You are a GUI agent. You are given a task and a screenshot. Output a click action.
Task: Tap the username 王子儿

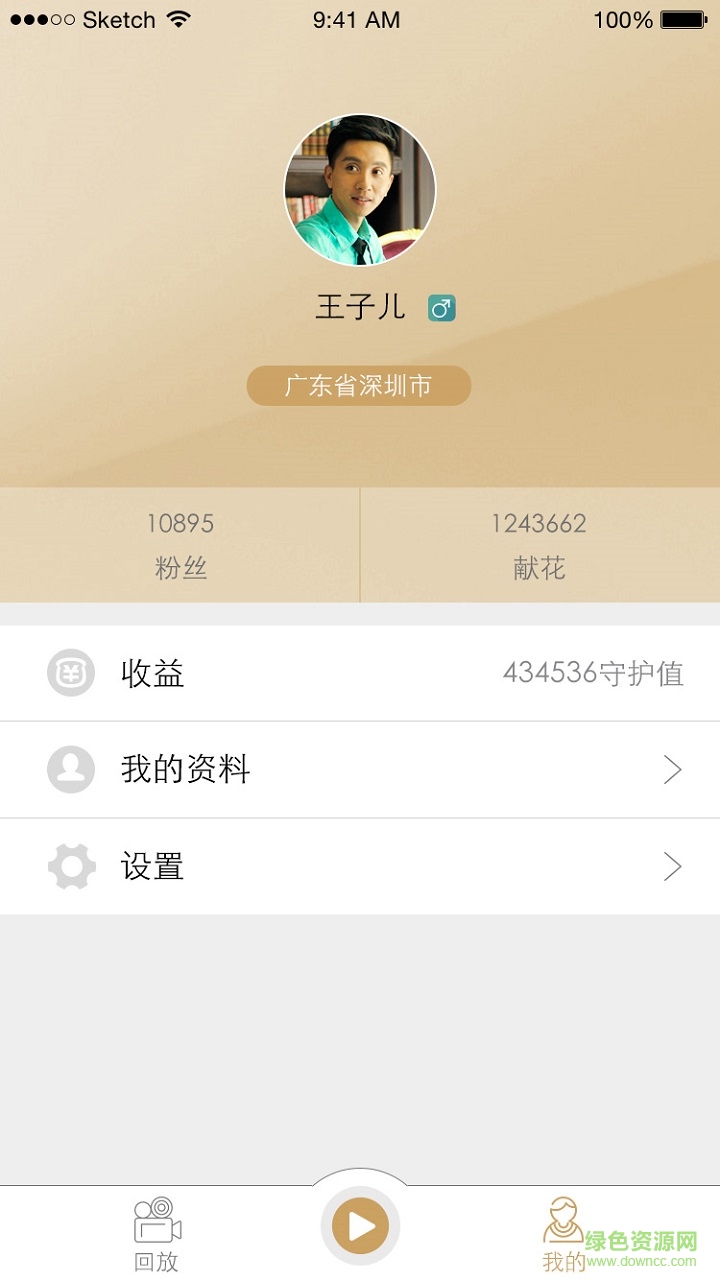[360, 307]
